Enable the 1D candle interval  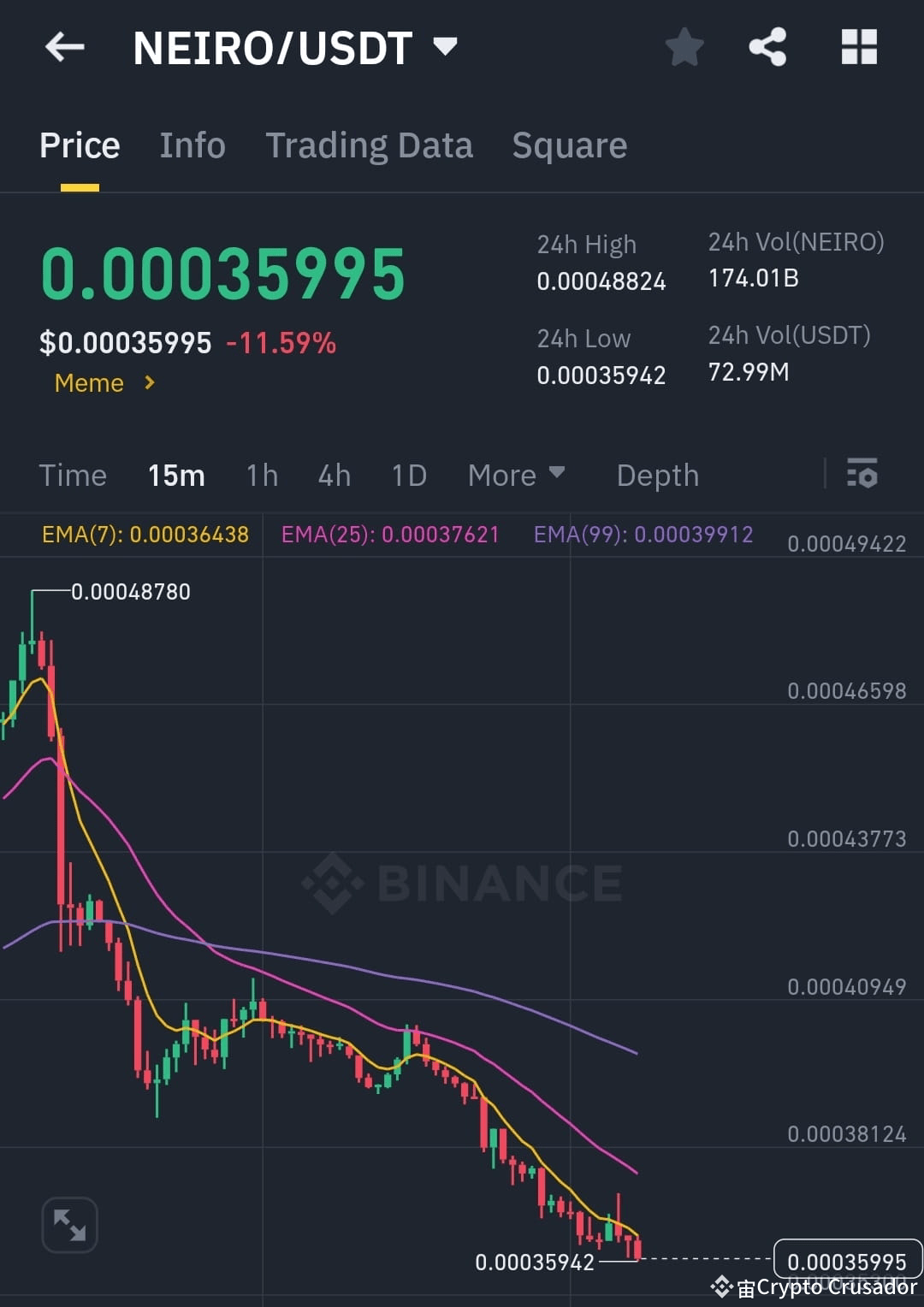pyautogui.click(x=408, y=475)
